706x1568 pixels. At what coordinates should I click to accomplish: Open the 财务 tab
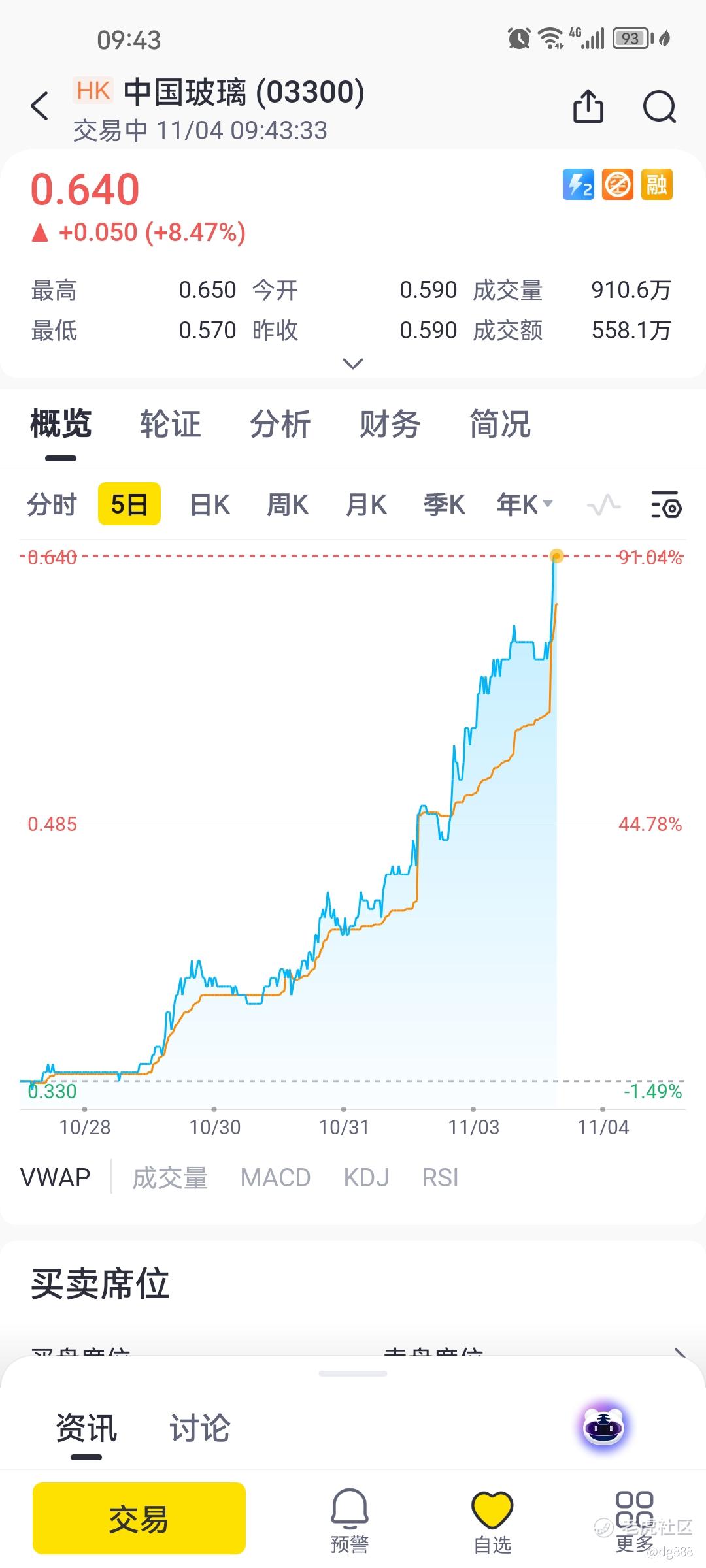[390, 424]
